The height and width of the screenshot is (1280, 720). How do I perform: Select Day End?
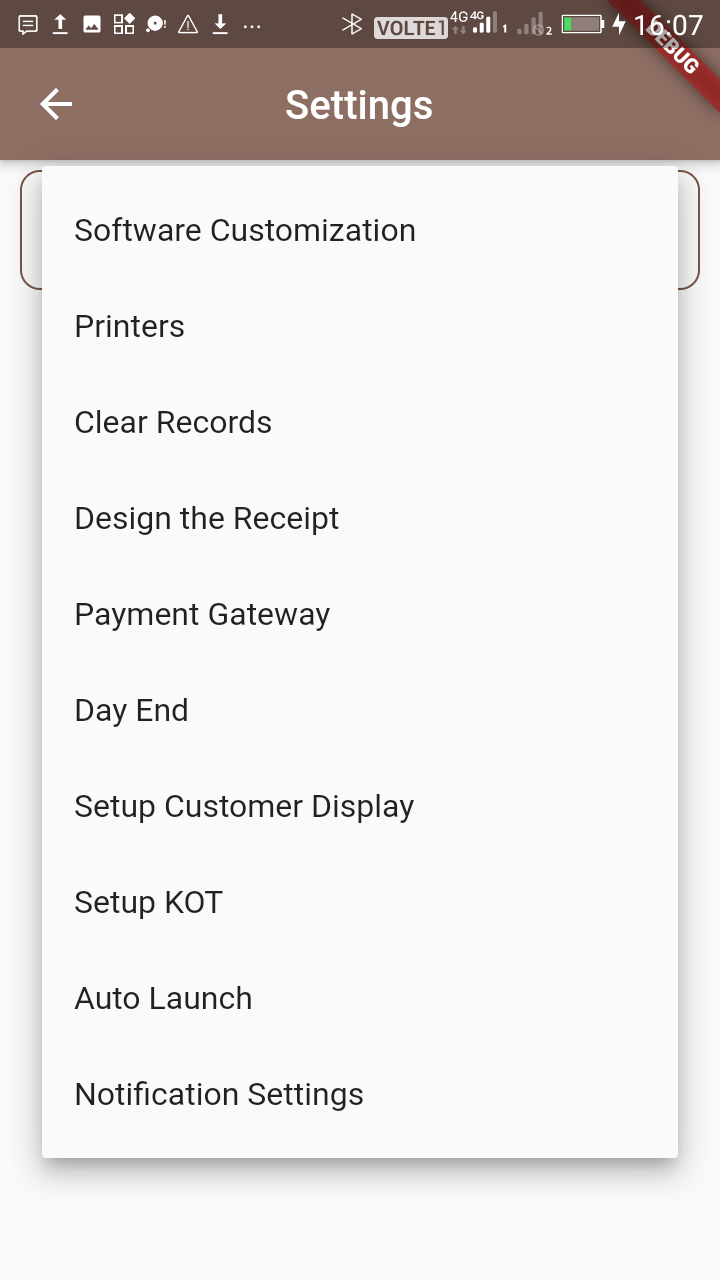point(131,710)
